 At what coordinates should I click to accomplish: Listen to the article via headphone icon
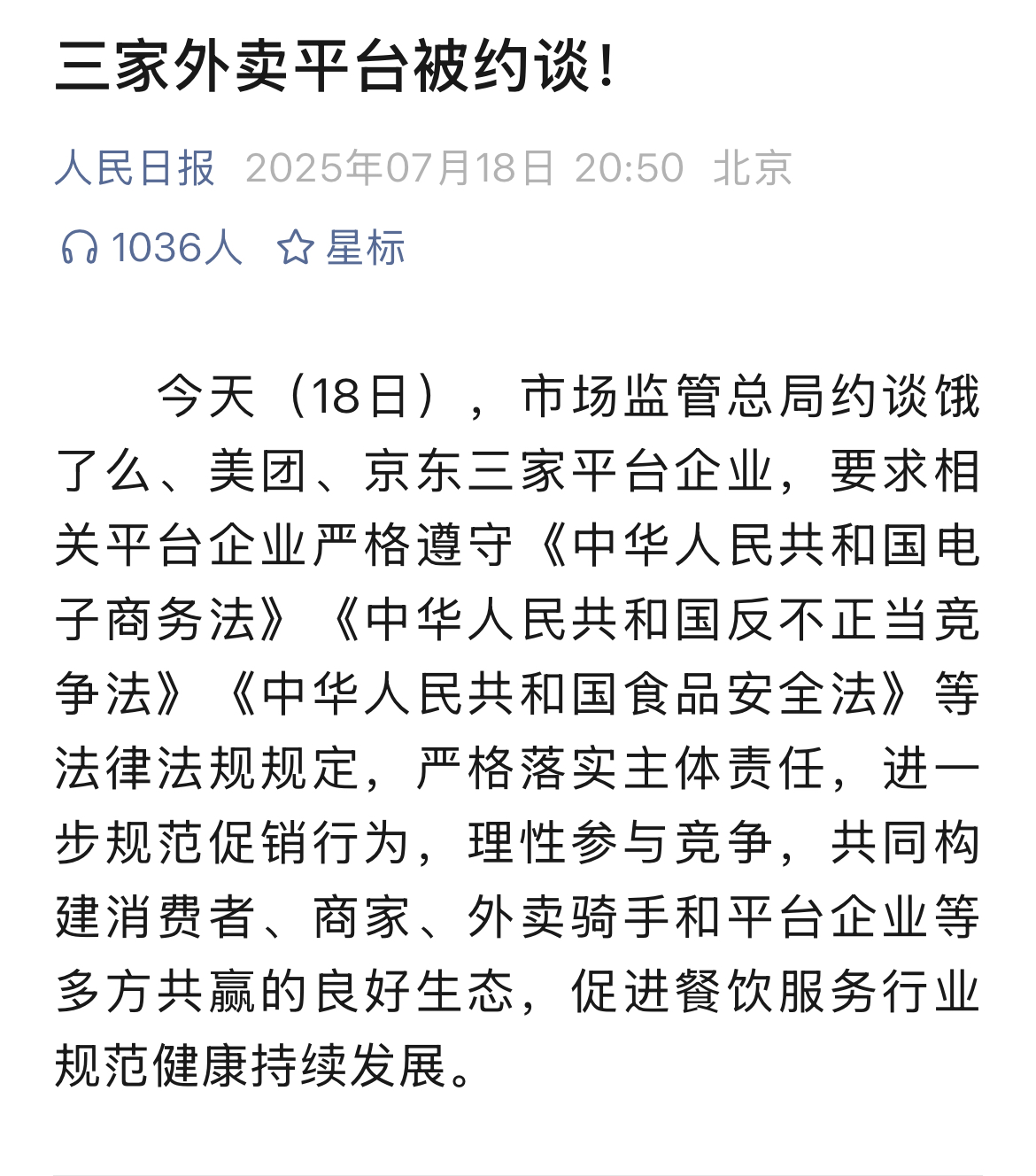[80, 248]
